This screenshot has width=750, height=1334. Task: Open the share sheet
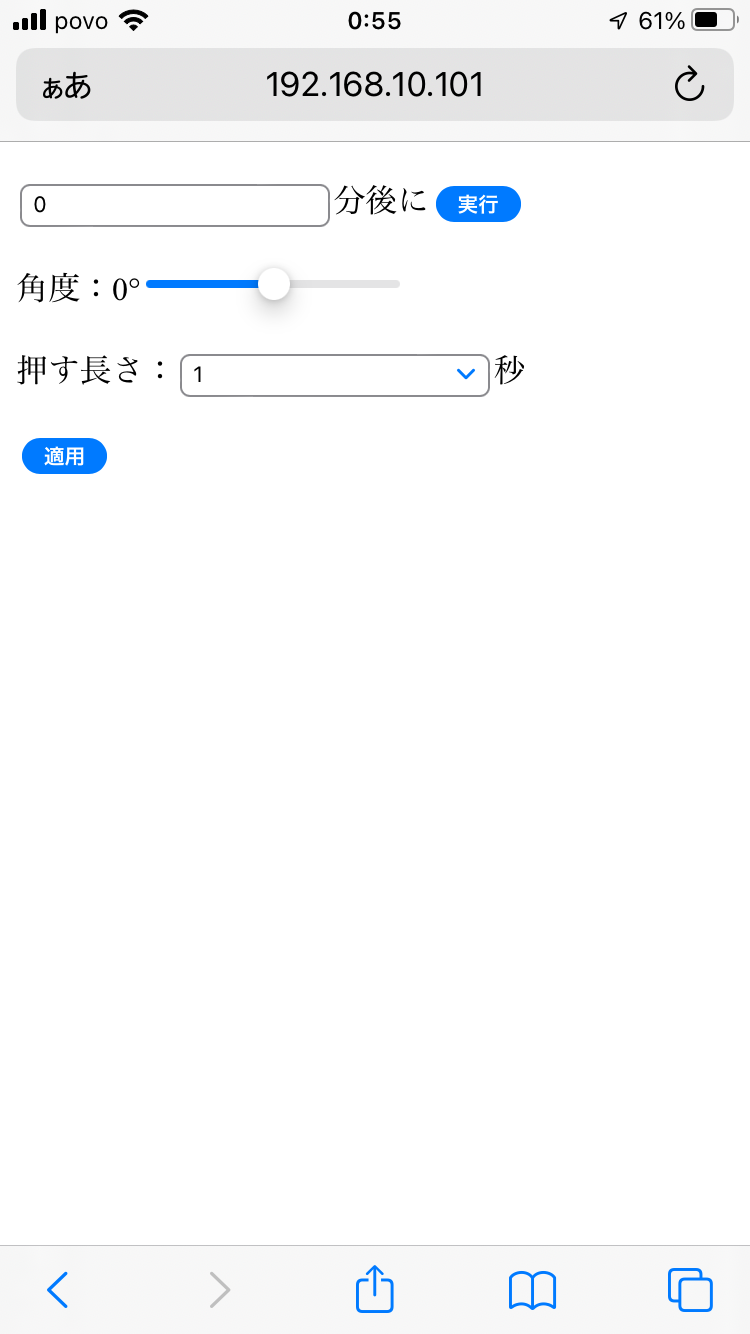click(x=375, y=1289)
